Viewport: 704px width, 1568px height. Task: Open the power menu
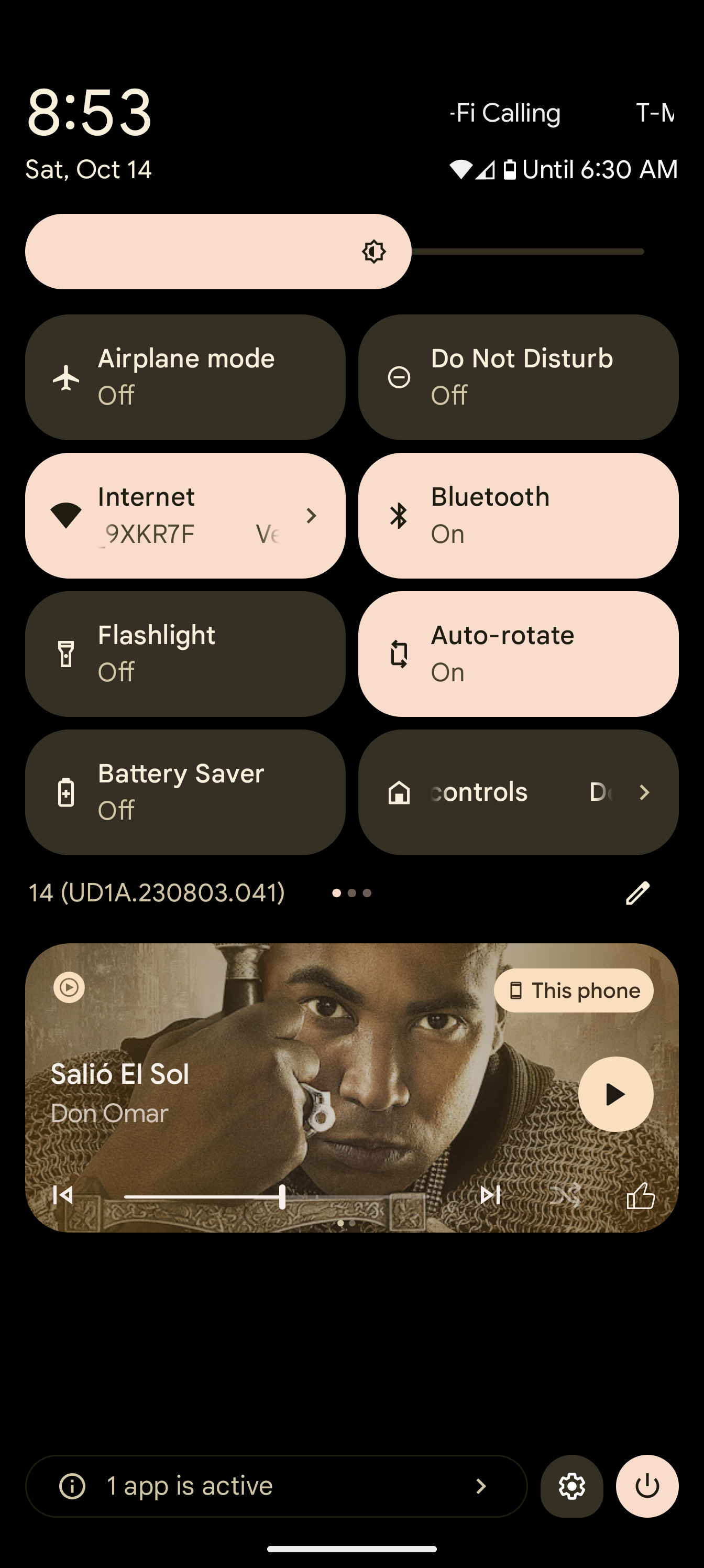pyautogui.click(x=647, y=1486)
